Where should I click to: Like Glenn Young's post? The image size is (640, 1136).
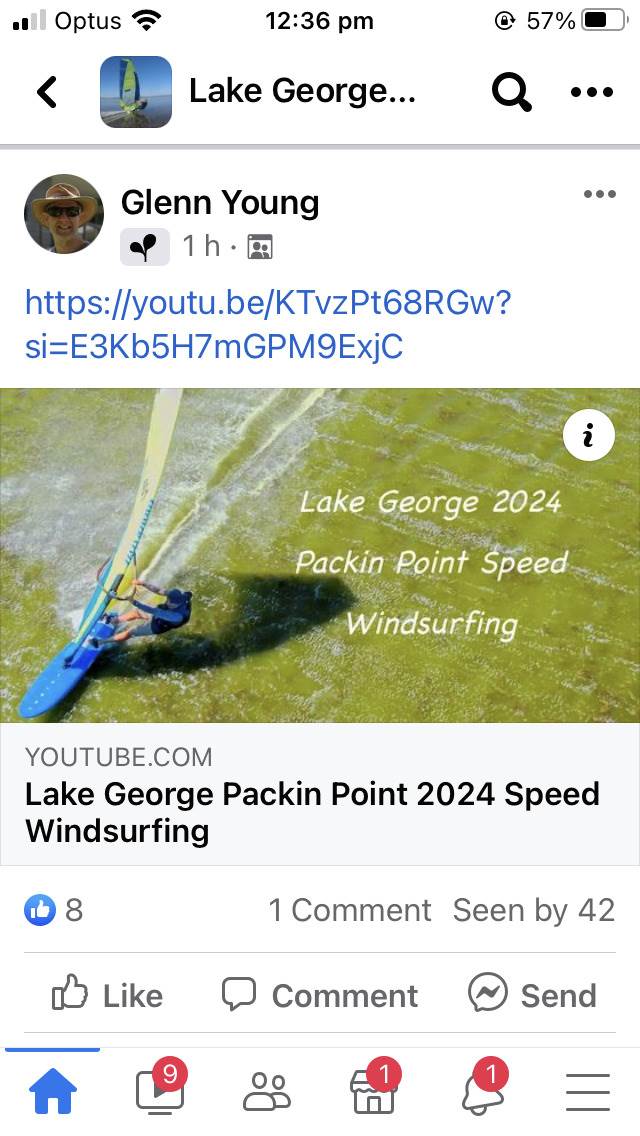tap(107, 995)
